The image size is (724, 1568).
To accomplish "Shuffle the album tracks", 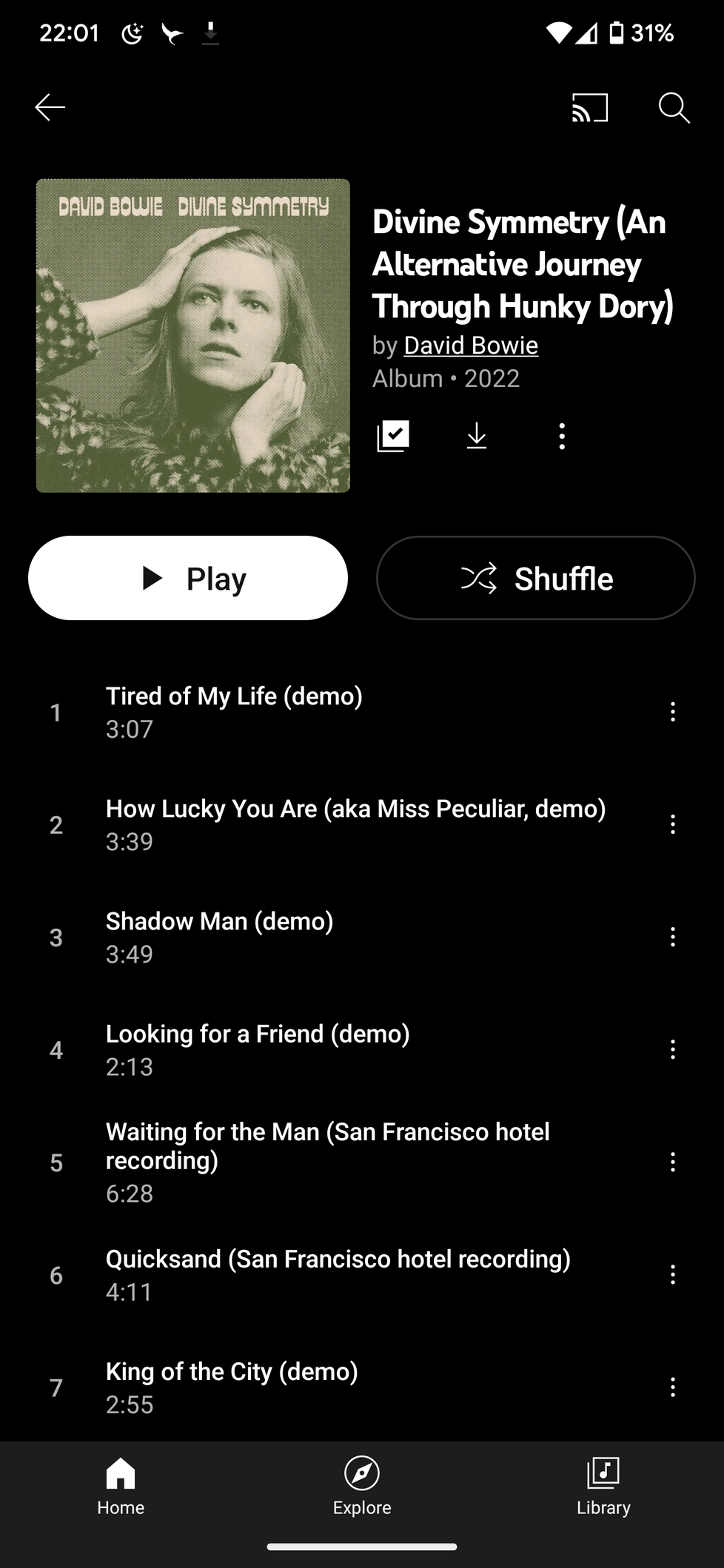I will click(x=535, y=578).
